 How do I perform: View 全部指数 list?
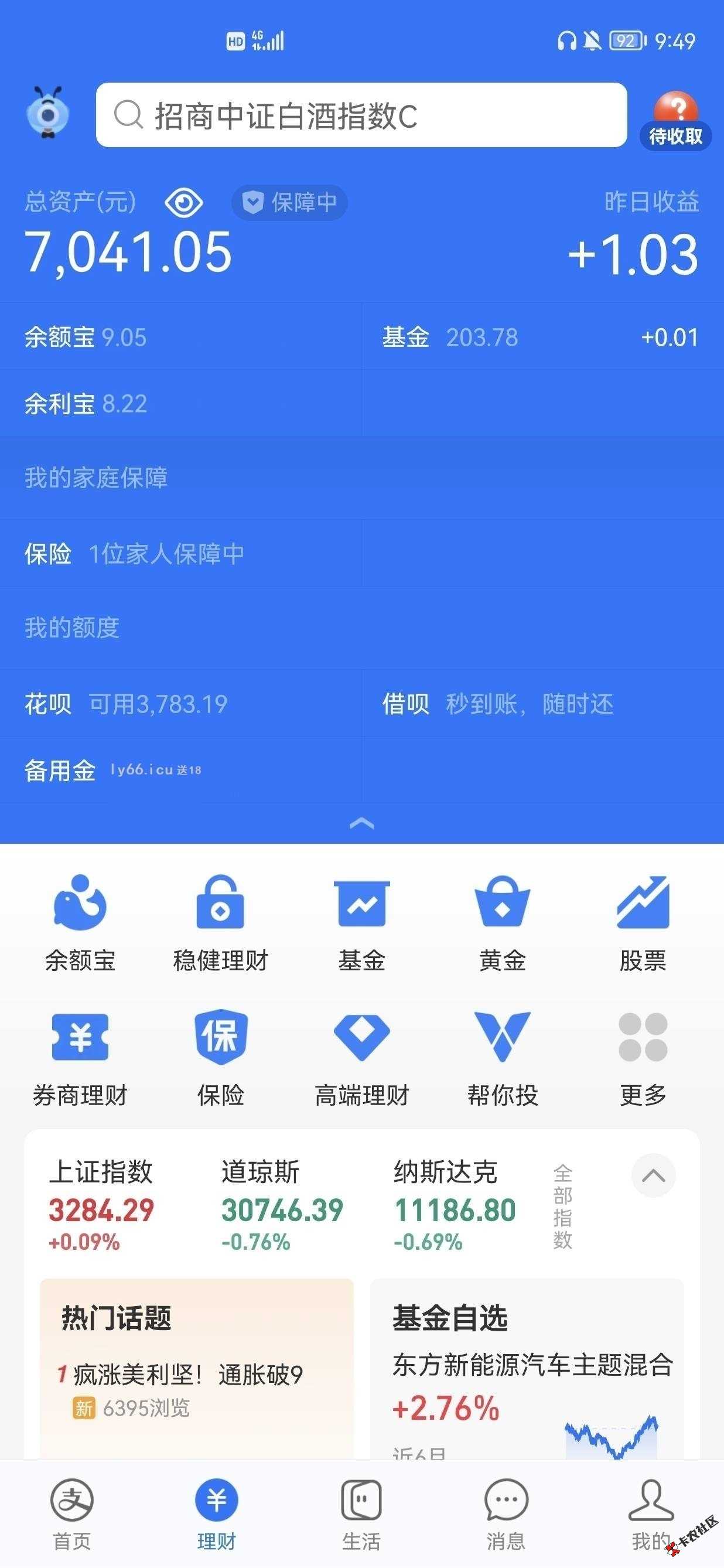(x=562, y=1206)
